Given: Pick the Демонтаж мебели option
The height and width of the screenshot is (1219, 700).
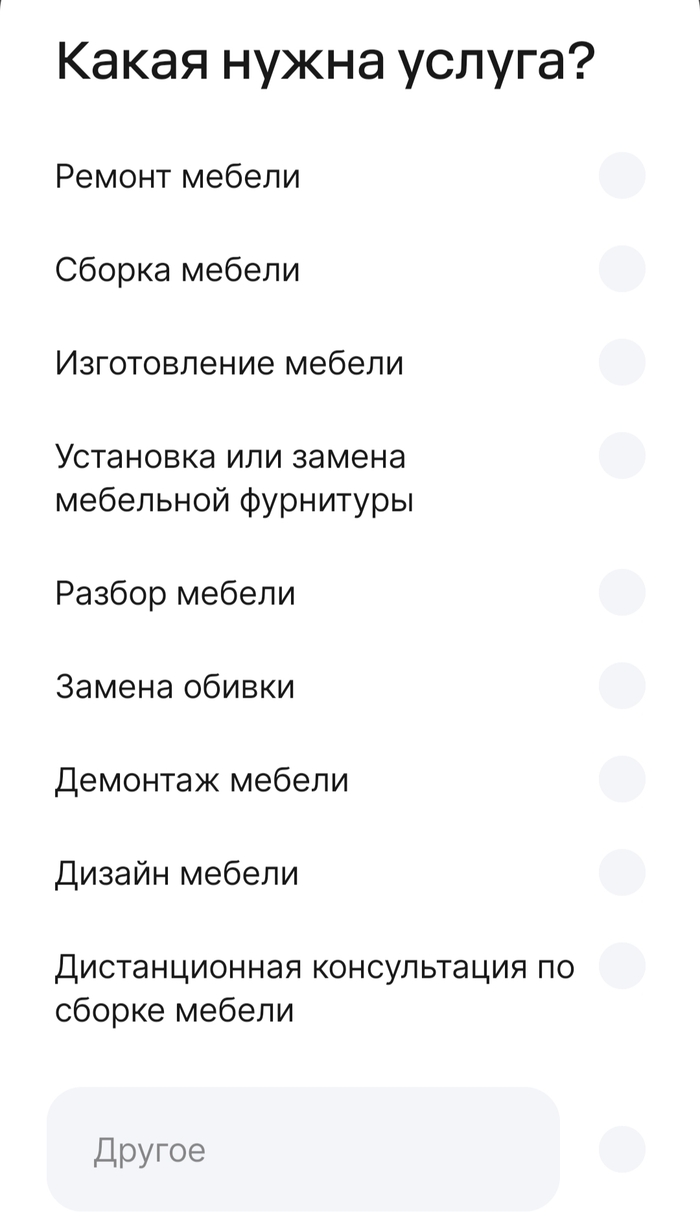Looking at the screenshot, I should [621, 779].
